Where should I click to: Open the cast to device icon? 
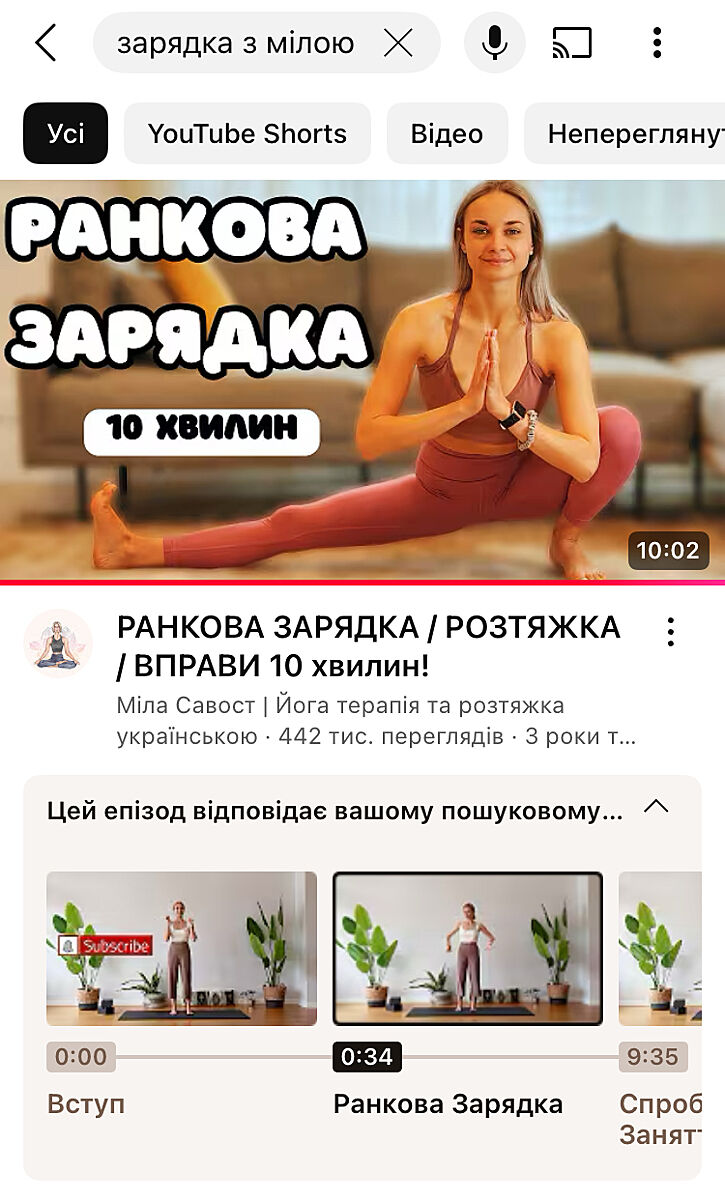click(x=572, y=43)
